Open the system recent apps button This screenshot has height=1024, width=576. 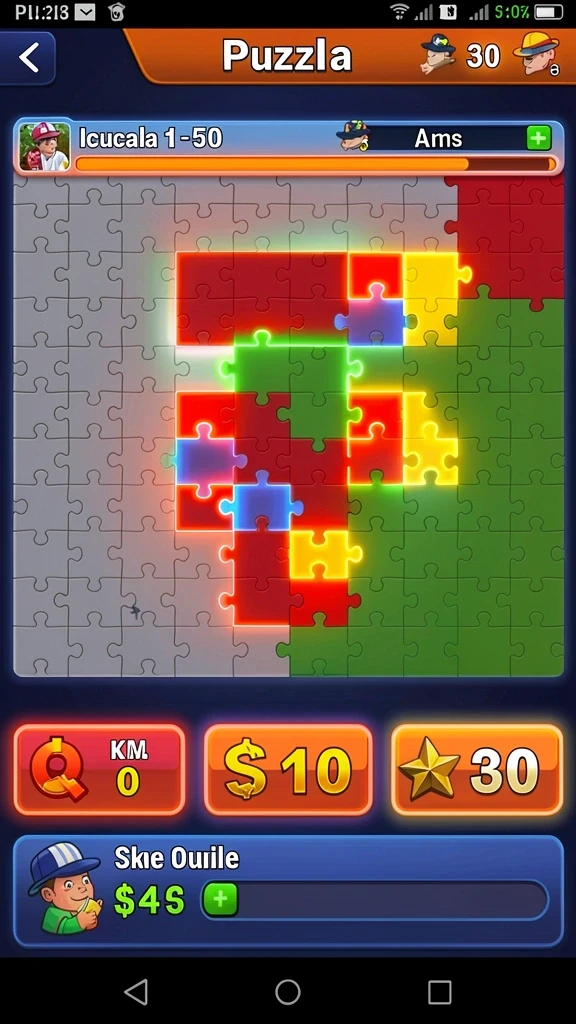pos(440,992)
